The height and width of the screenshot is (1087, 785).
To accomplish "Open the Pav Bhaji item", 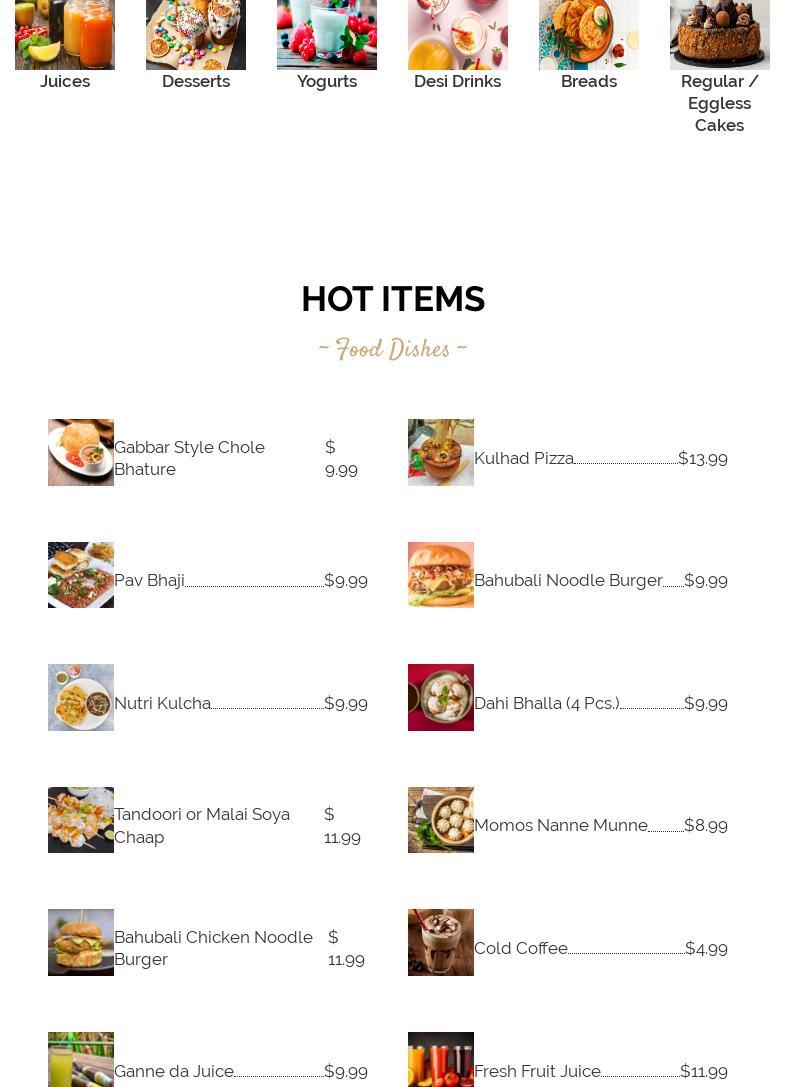I will 149,580.
